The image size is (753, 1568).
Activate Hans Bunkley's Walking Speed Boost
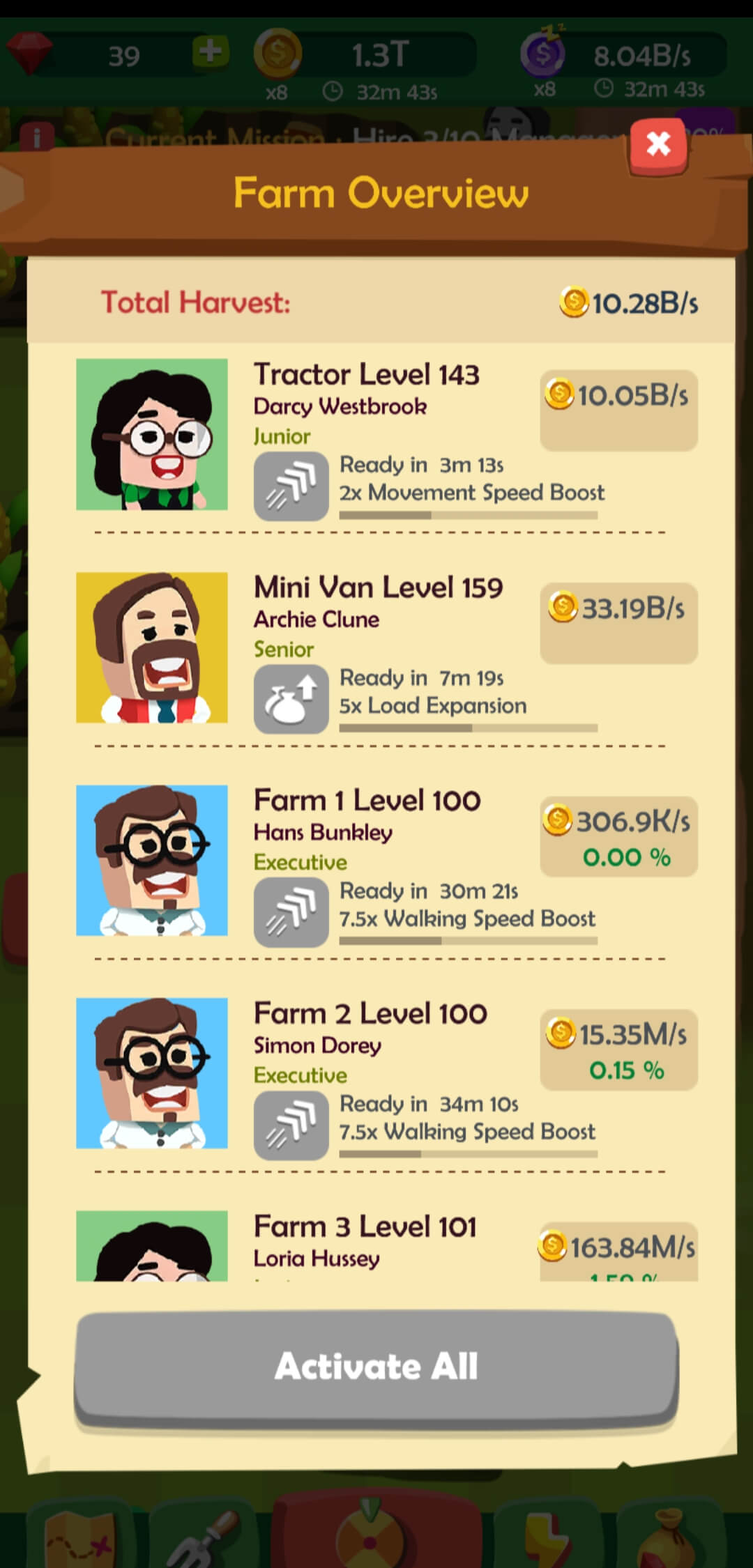[291, 912]
